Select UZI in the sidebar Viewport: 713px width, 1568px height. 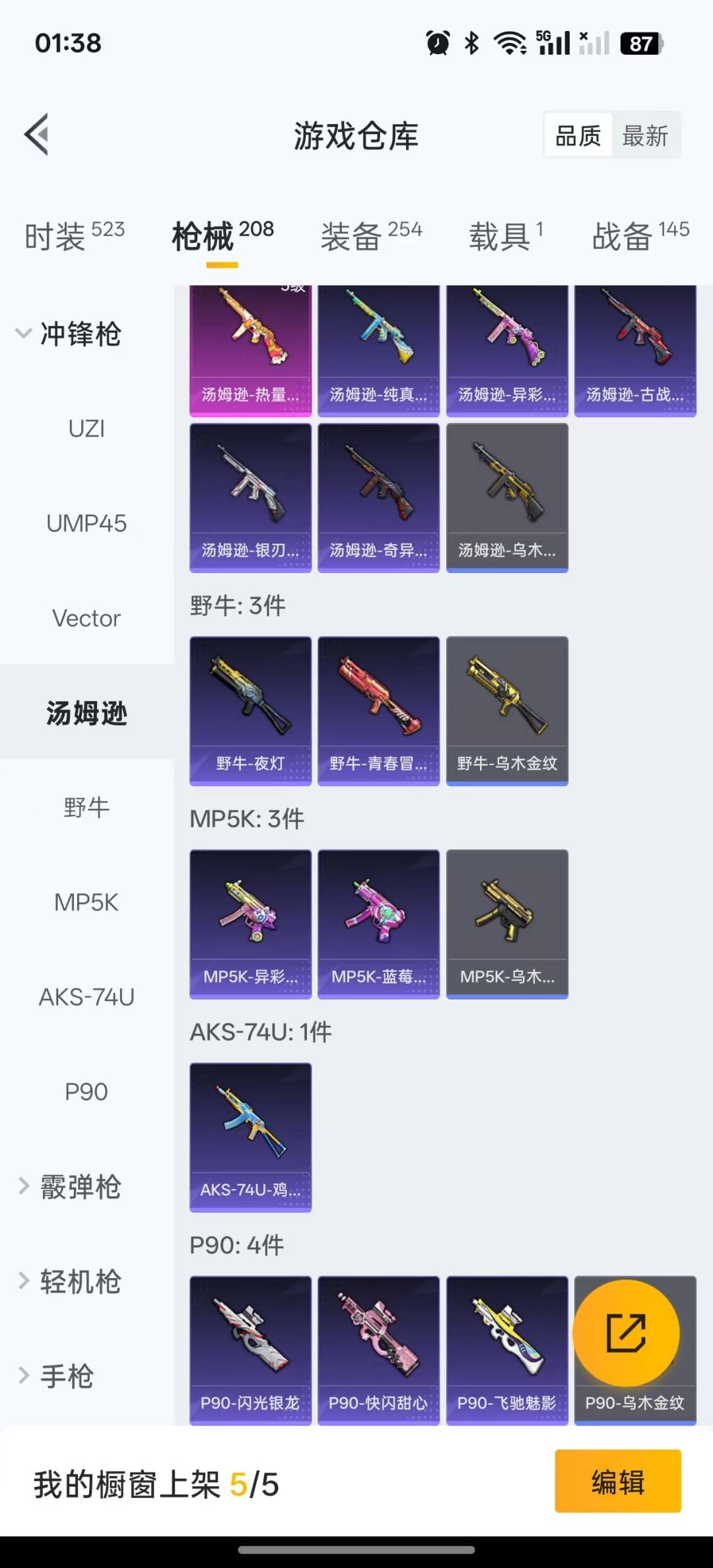pyautogui.click(x=86, y=428)
